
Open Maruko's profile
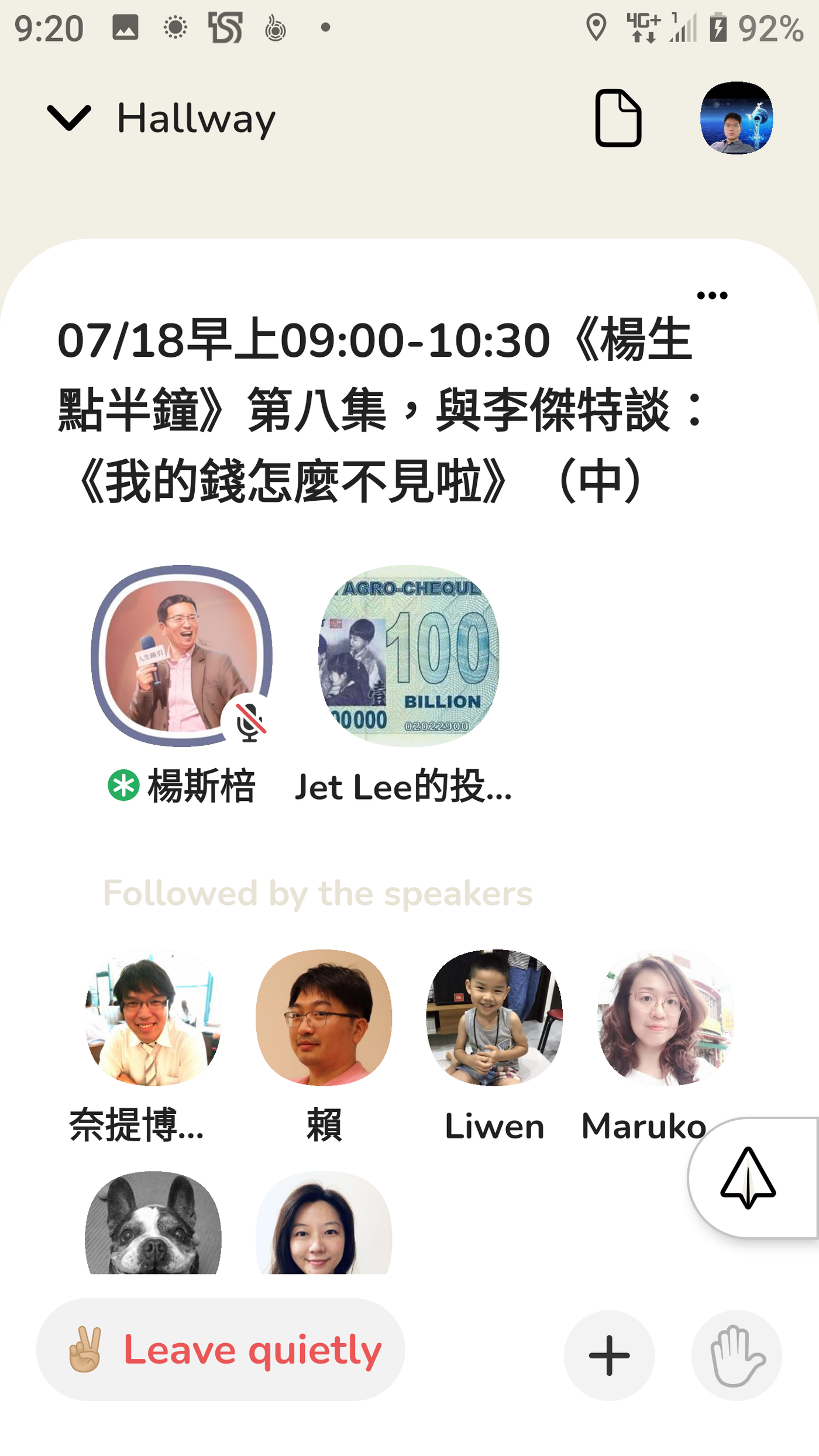pos(665,1017)
